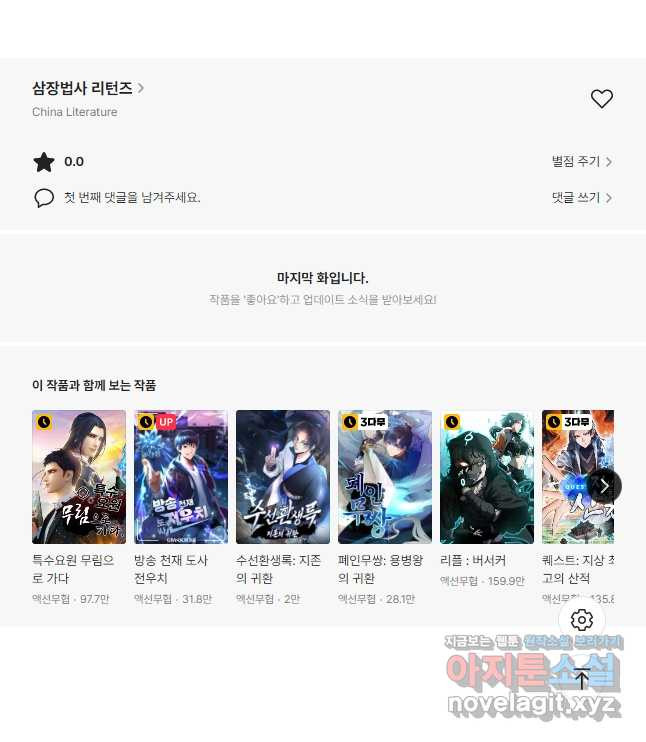Open the 폐인무쌍: 용병왕의 귀환 webtoon

pyautogui.click(x=385, y=477)
